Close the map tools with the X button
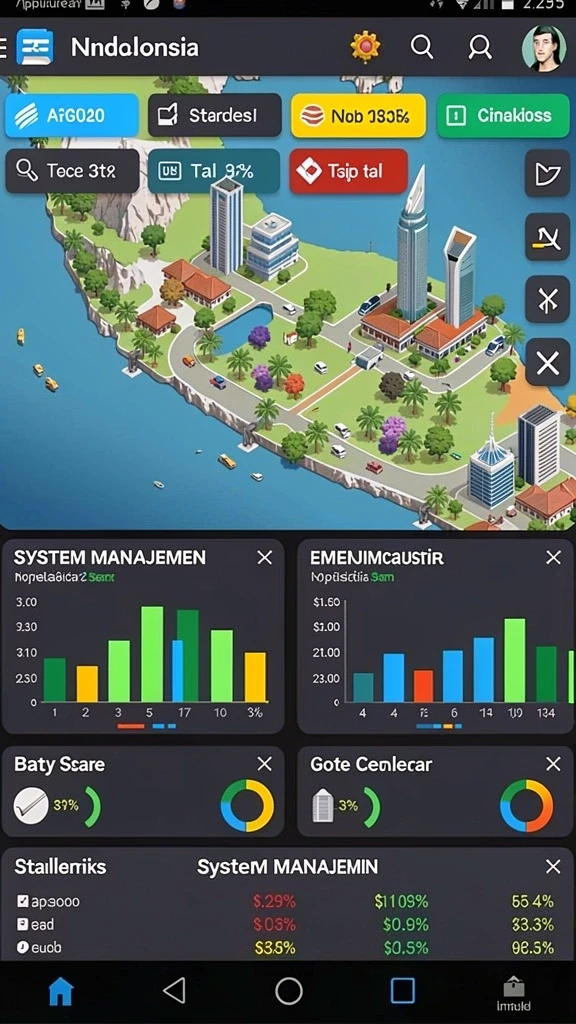Viewport: 576px width, 1024px height. click(x=547, y=362)
